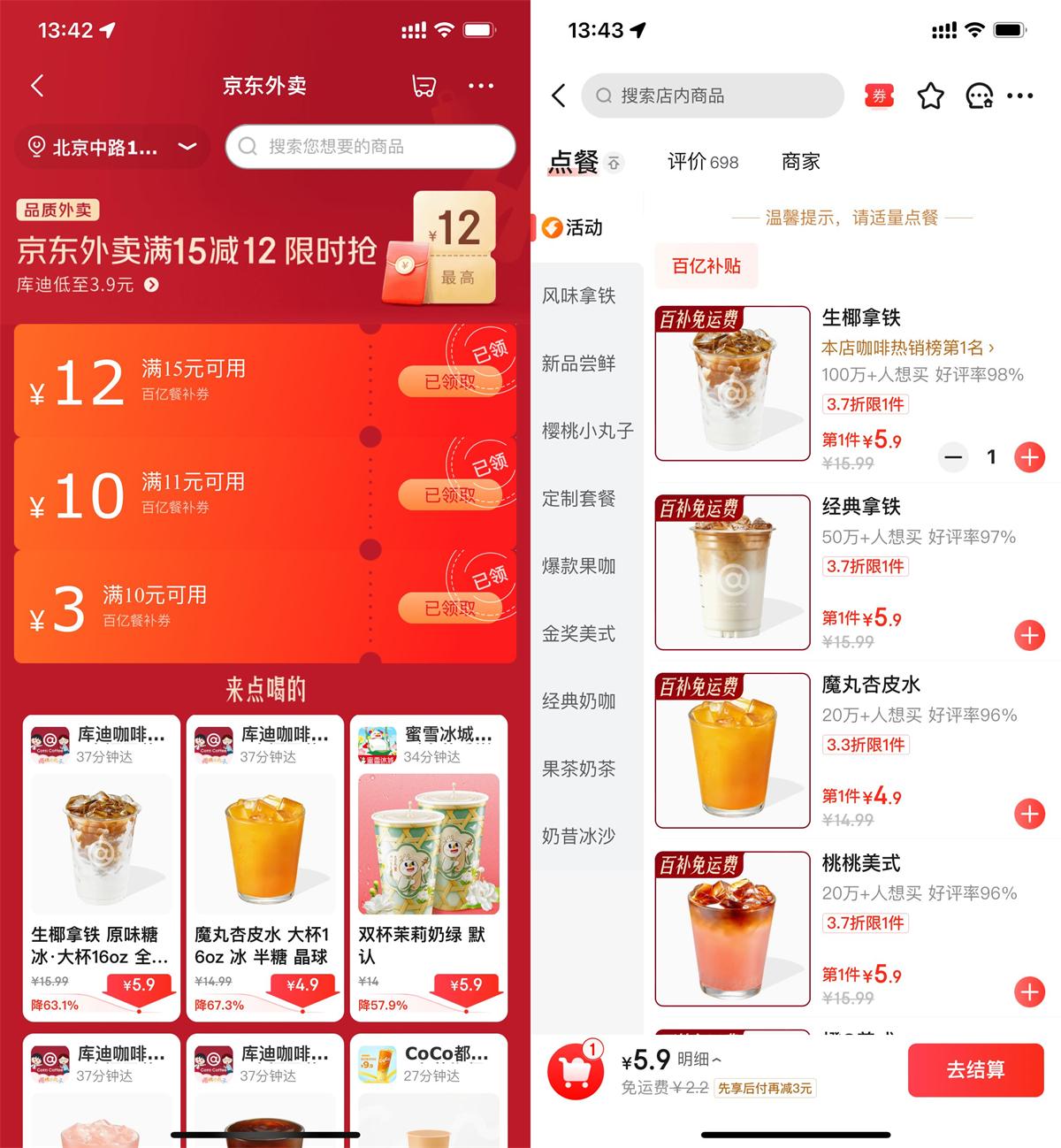Open the cart icon atop the 京东外卖 page

click(x=423, y=85)
